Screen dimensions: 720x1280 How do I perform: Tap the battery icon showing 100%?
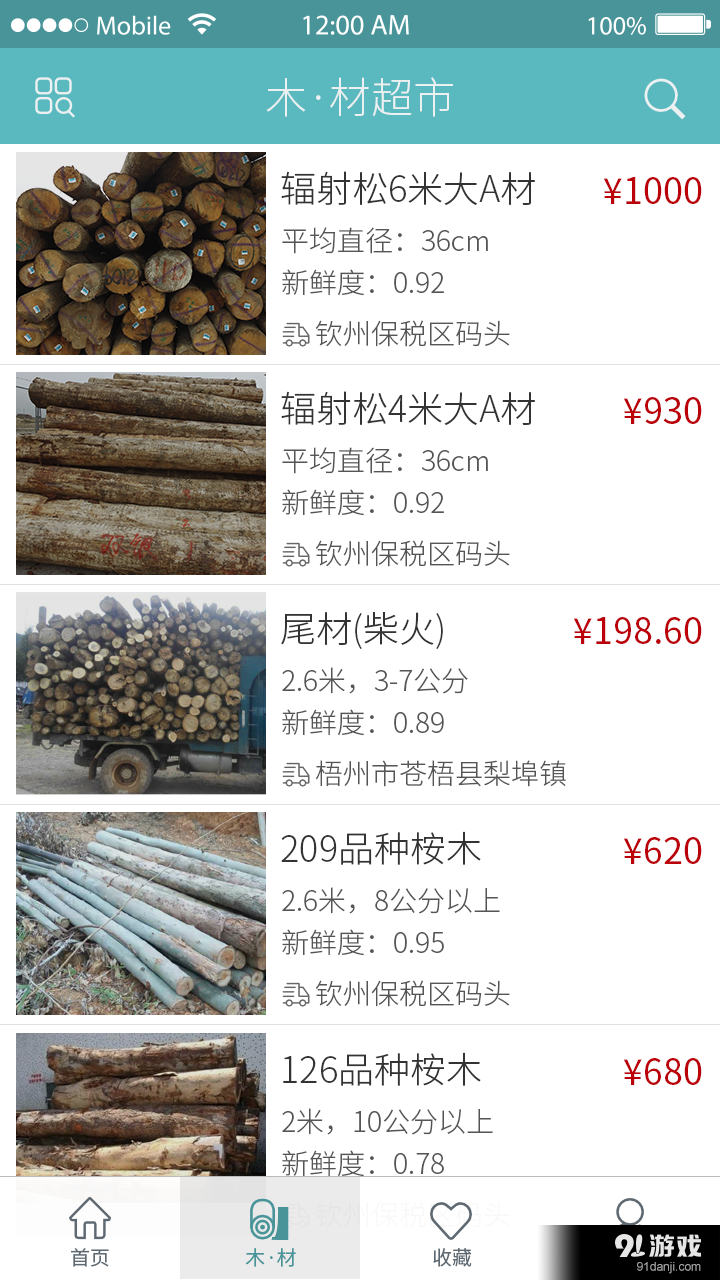682,24
